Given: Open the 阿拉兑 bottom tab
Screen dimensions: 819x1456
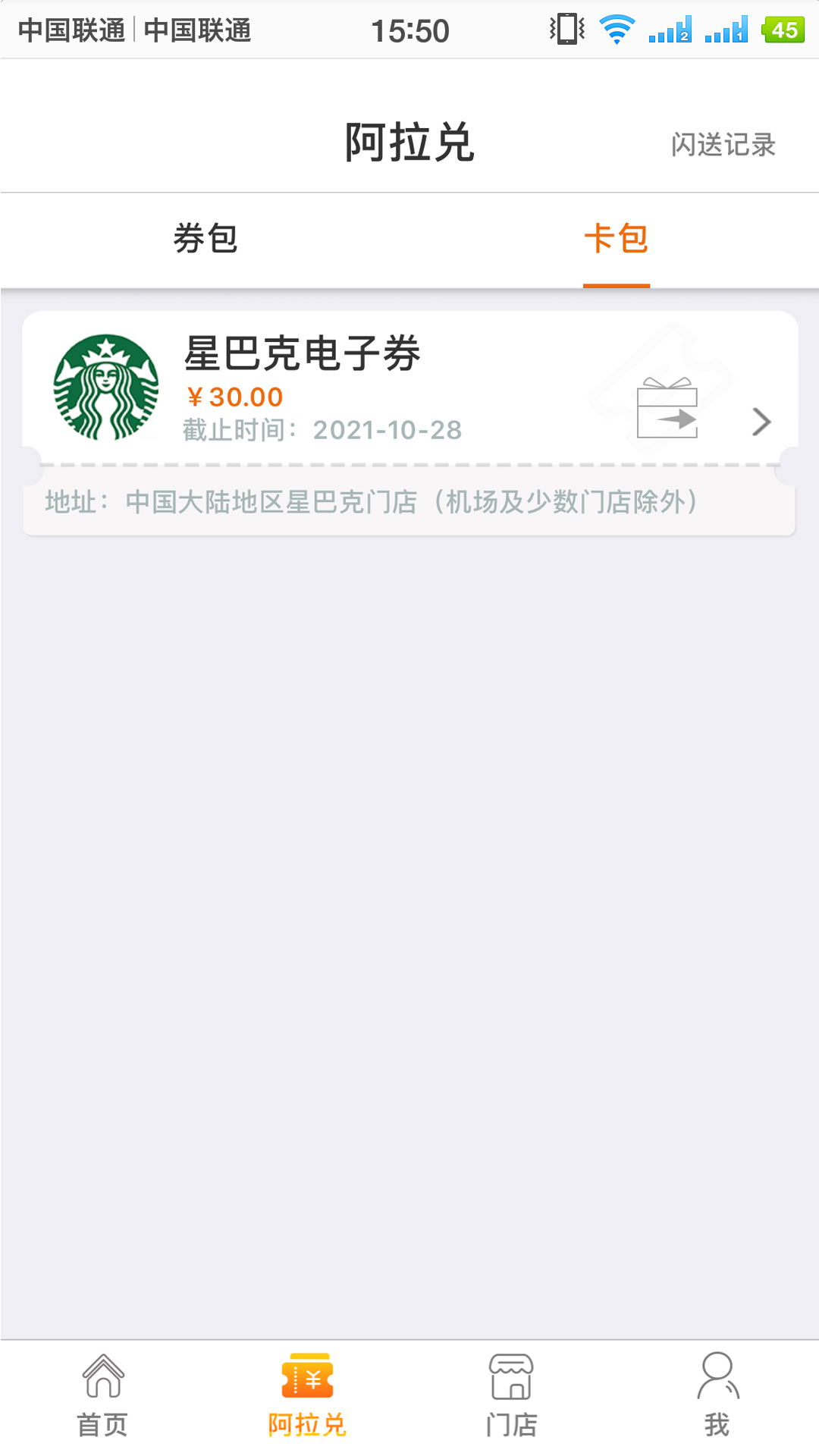Looking at the screenshot, I should [x=307, y=1395].
